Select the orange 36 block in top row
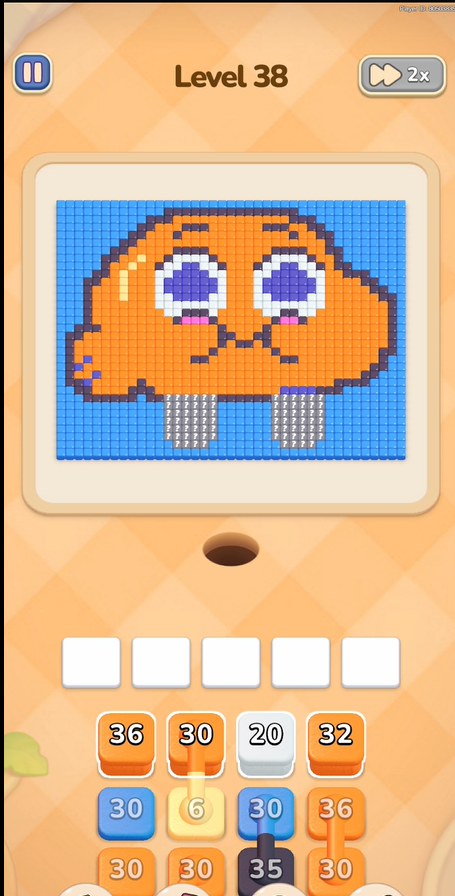Screen dimensions: 455x896 point(126,743)
